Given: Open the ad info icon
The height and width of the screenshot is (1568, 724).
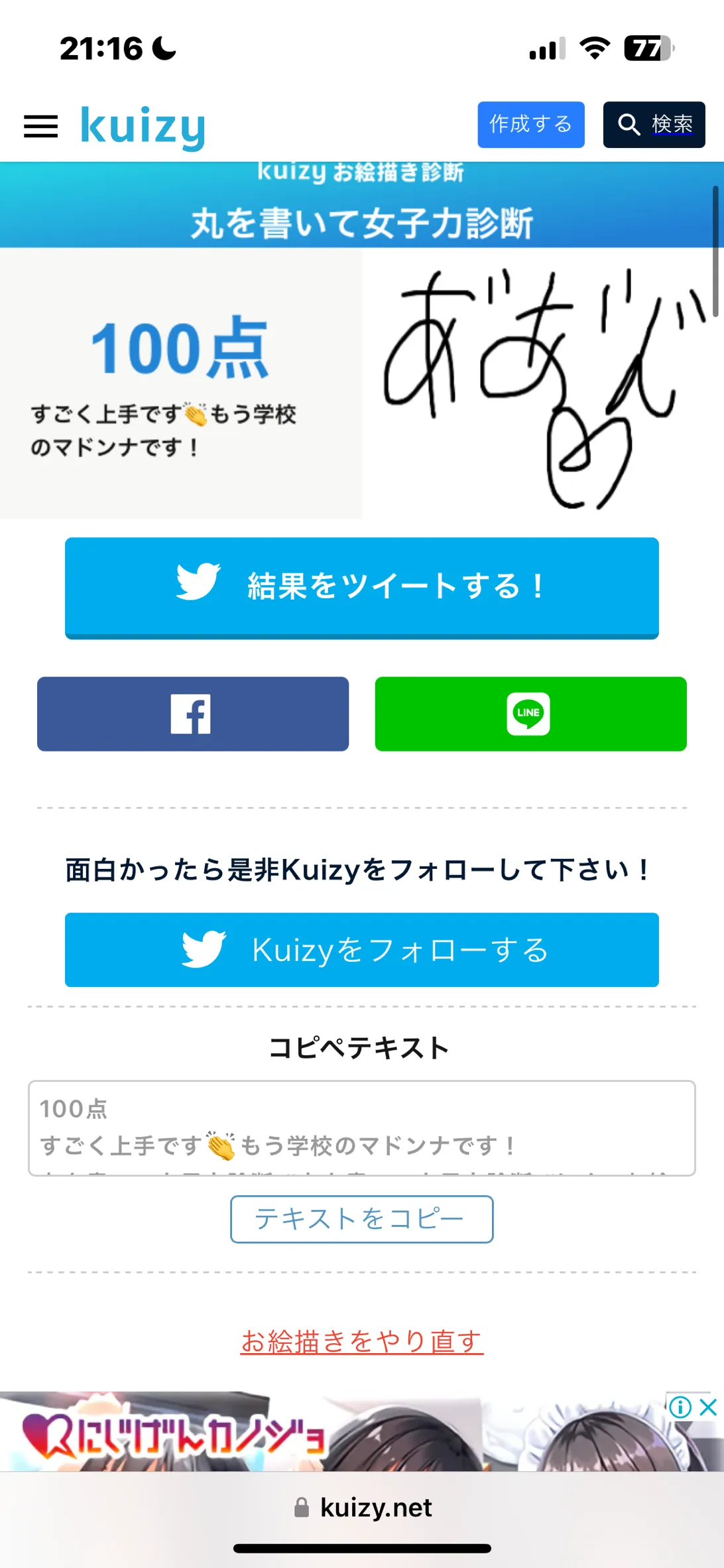Looking at the screenshot, I should tap(681, 1406).
